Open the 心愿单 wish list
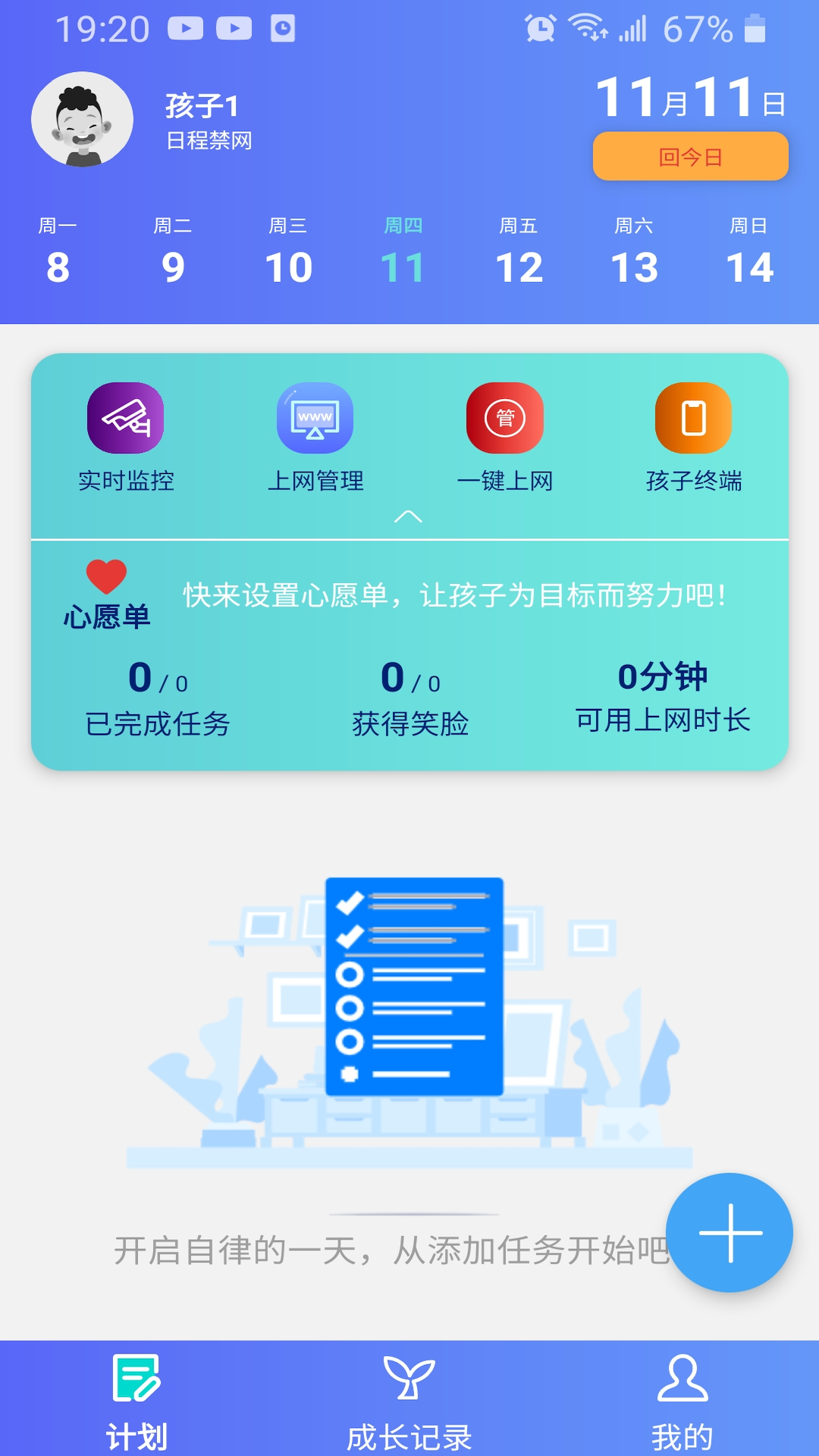Viewport: 819px width, 1456px height. point(106,595)
